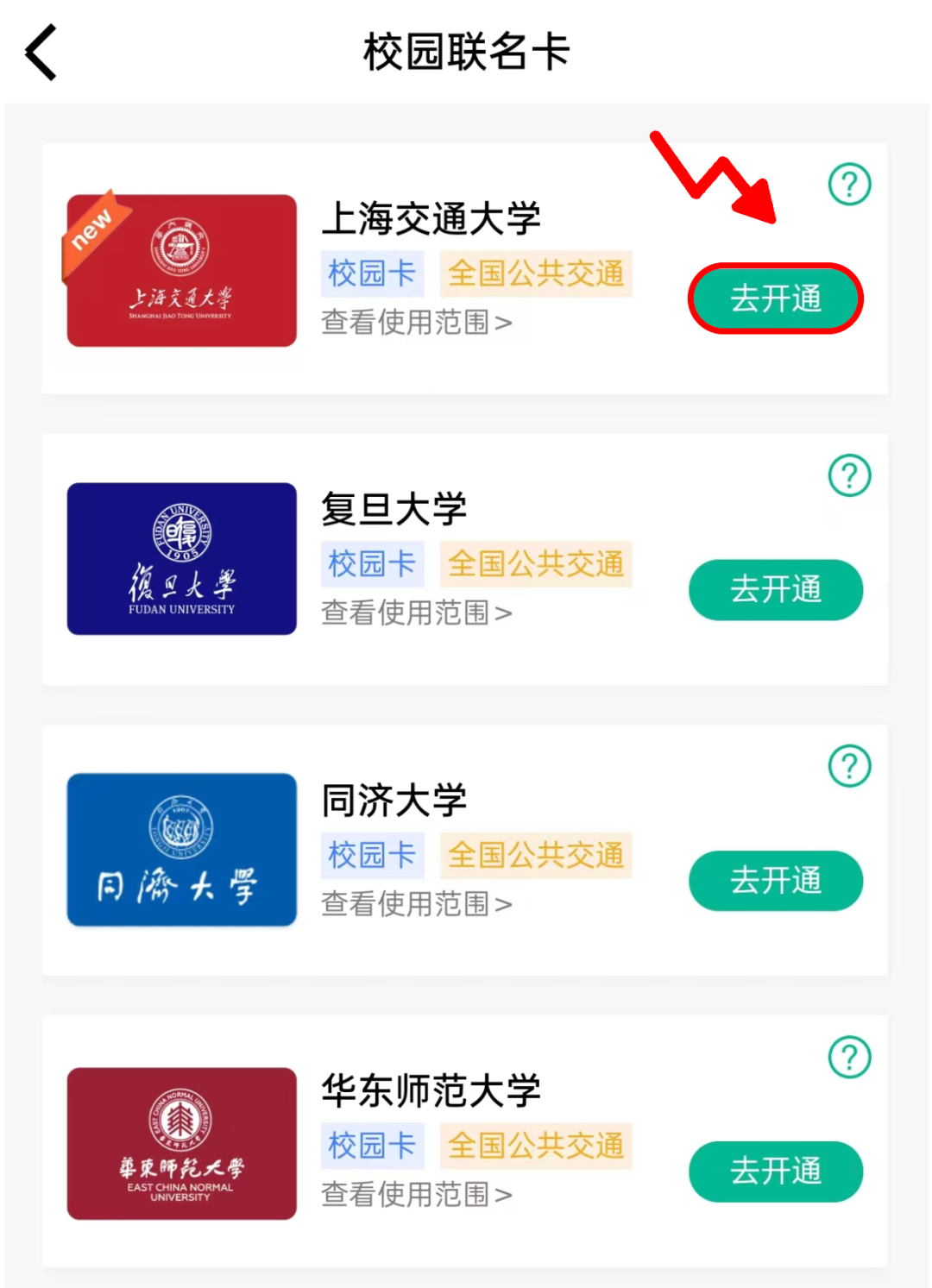Open 查看使用范围 link under 同济大学

pos(417,903)
